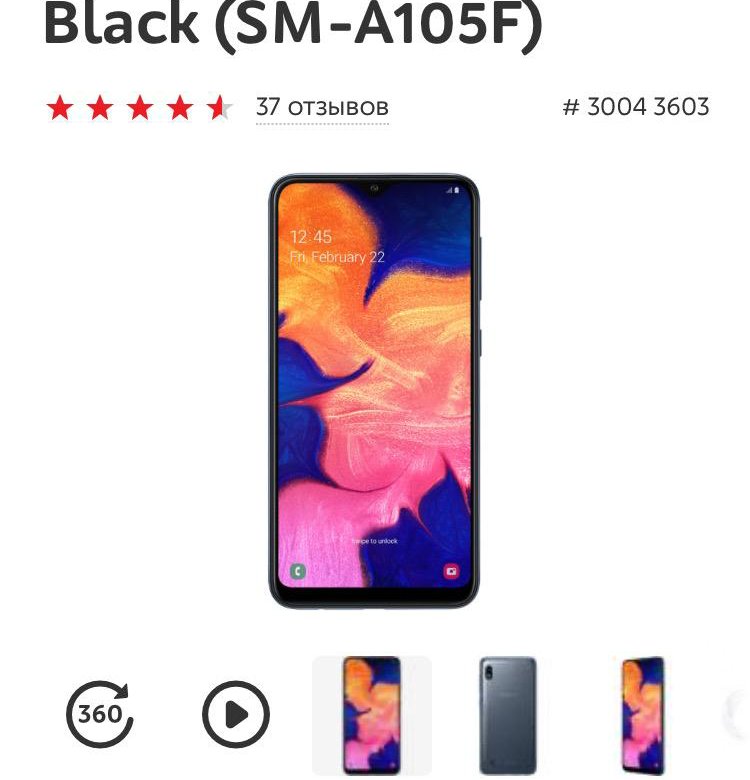
Task: Open the 37 отзывов reviews link
Action: click(x=322, y=107)
